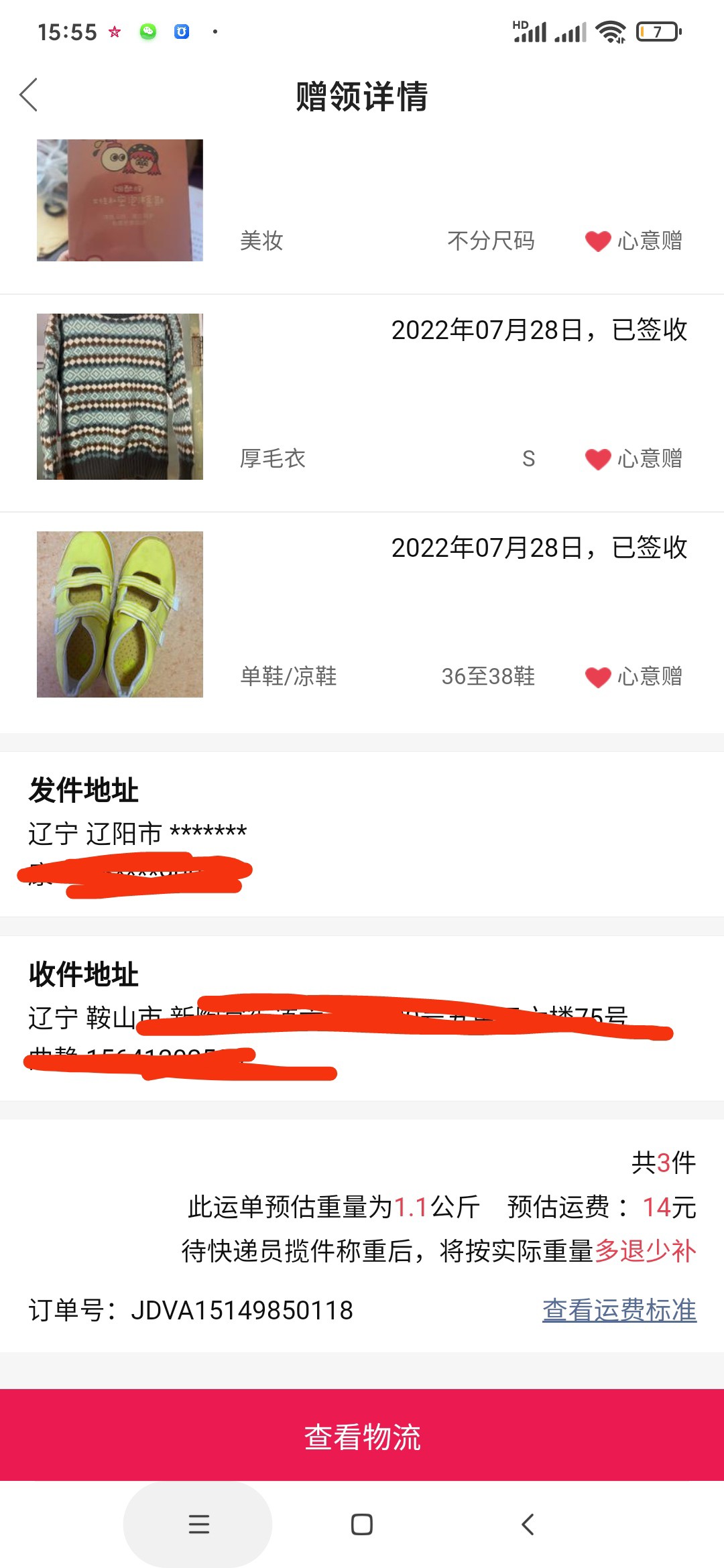Viewport: 724px width, 1568px height.
Task: Go to the home screen
Action: [362, 1524]
